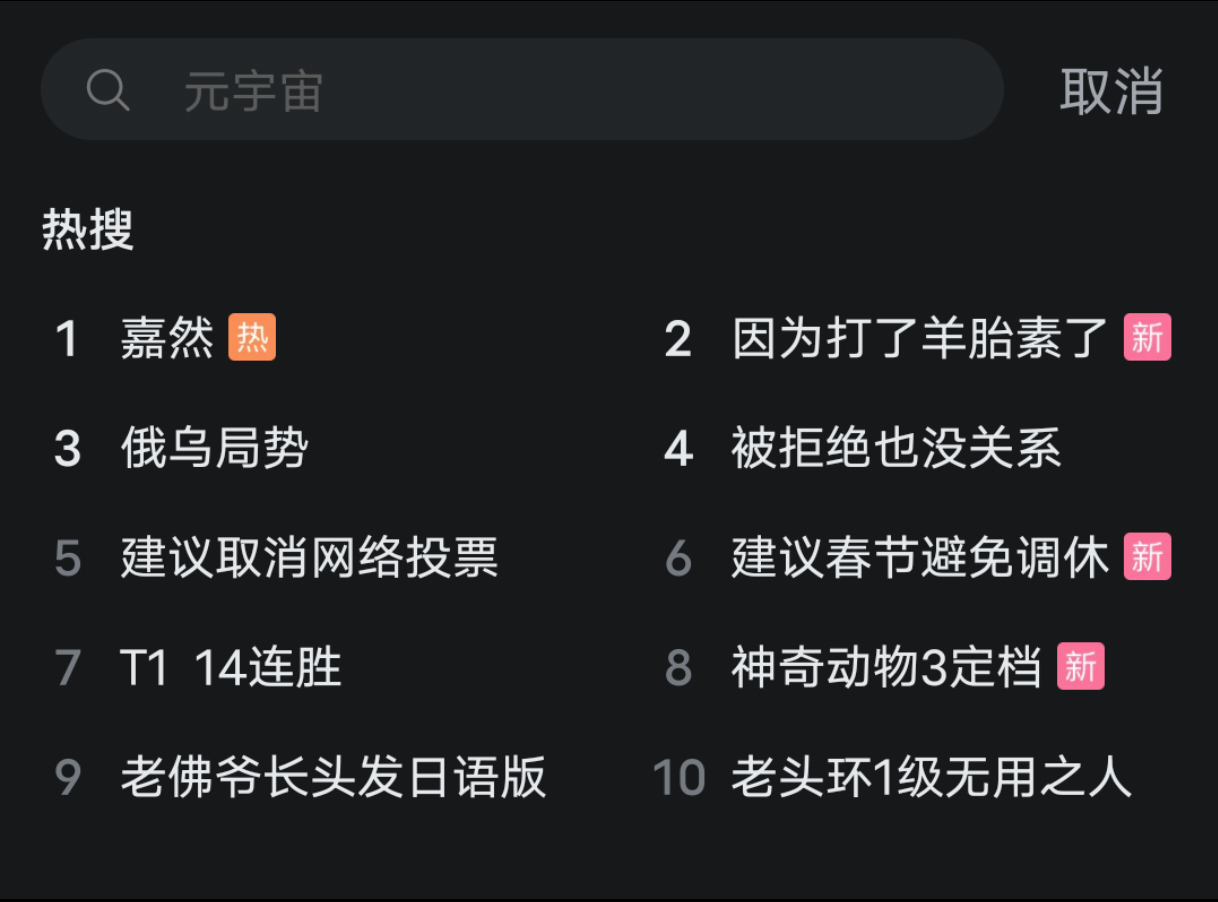Open trending item T1 14连胜
The height and width of the screenshot is (902, 1218).
[x=230, y=667]
